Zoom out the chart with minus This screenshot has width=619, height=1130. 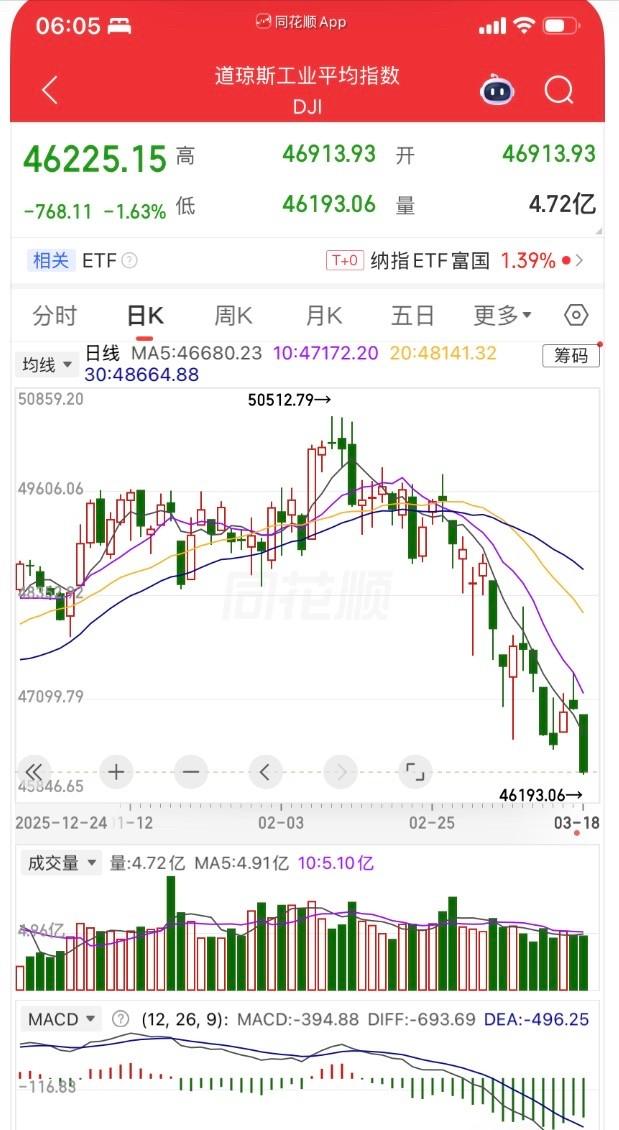pyautogui.click(x=191, y=771)
